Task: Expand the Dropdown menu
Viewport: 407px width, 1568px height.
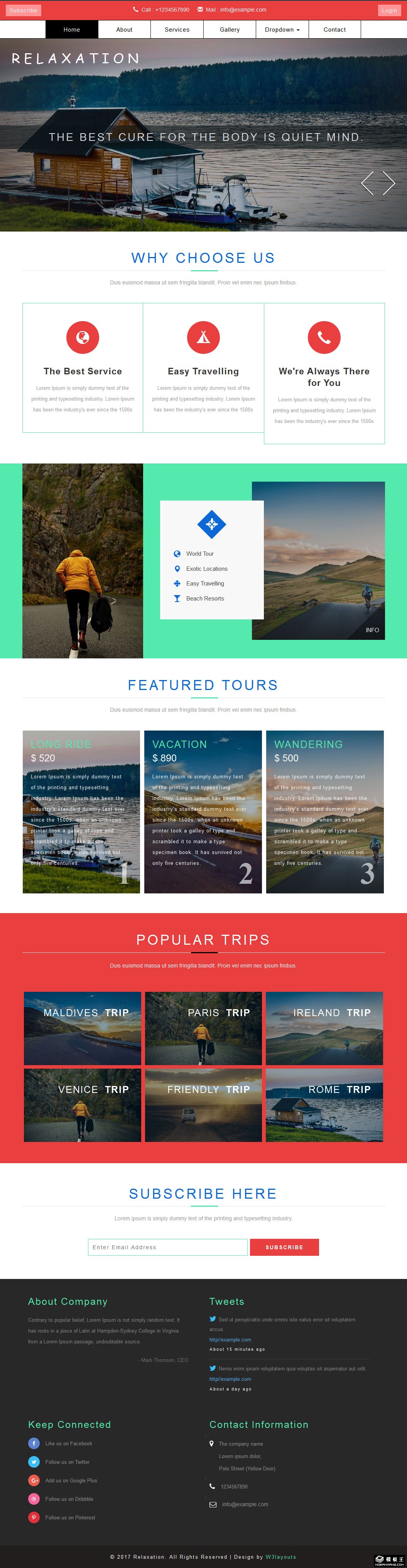Action: pyautogui.click(x=282, y=29)
